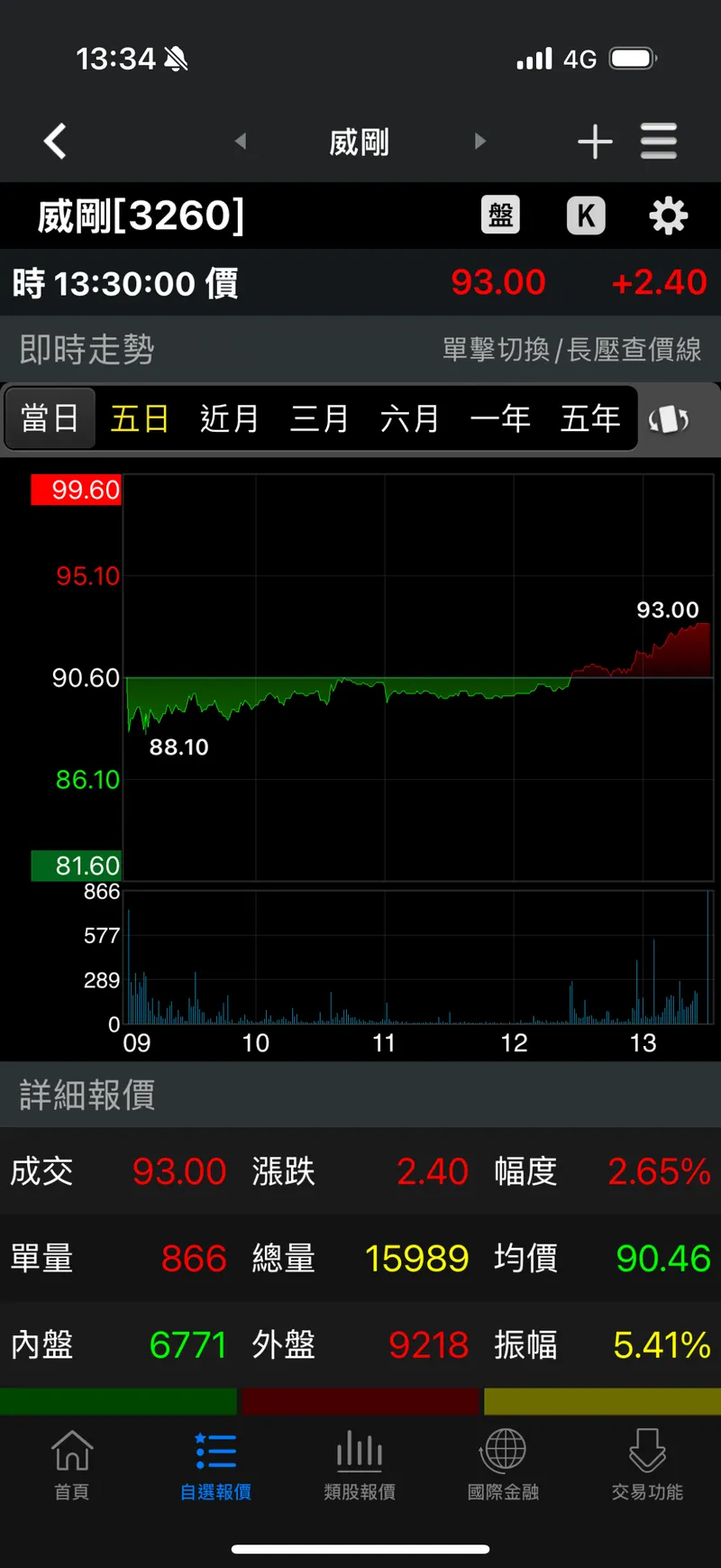Switch to the previous stock with left triangle
721x1568 pixels.
241,141
